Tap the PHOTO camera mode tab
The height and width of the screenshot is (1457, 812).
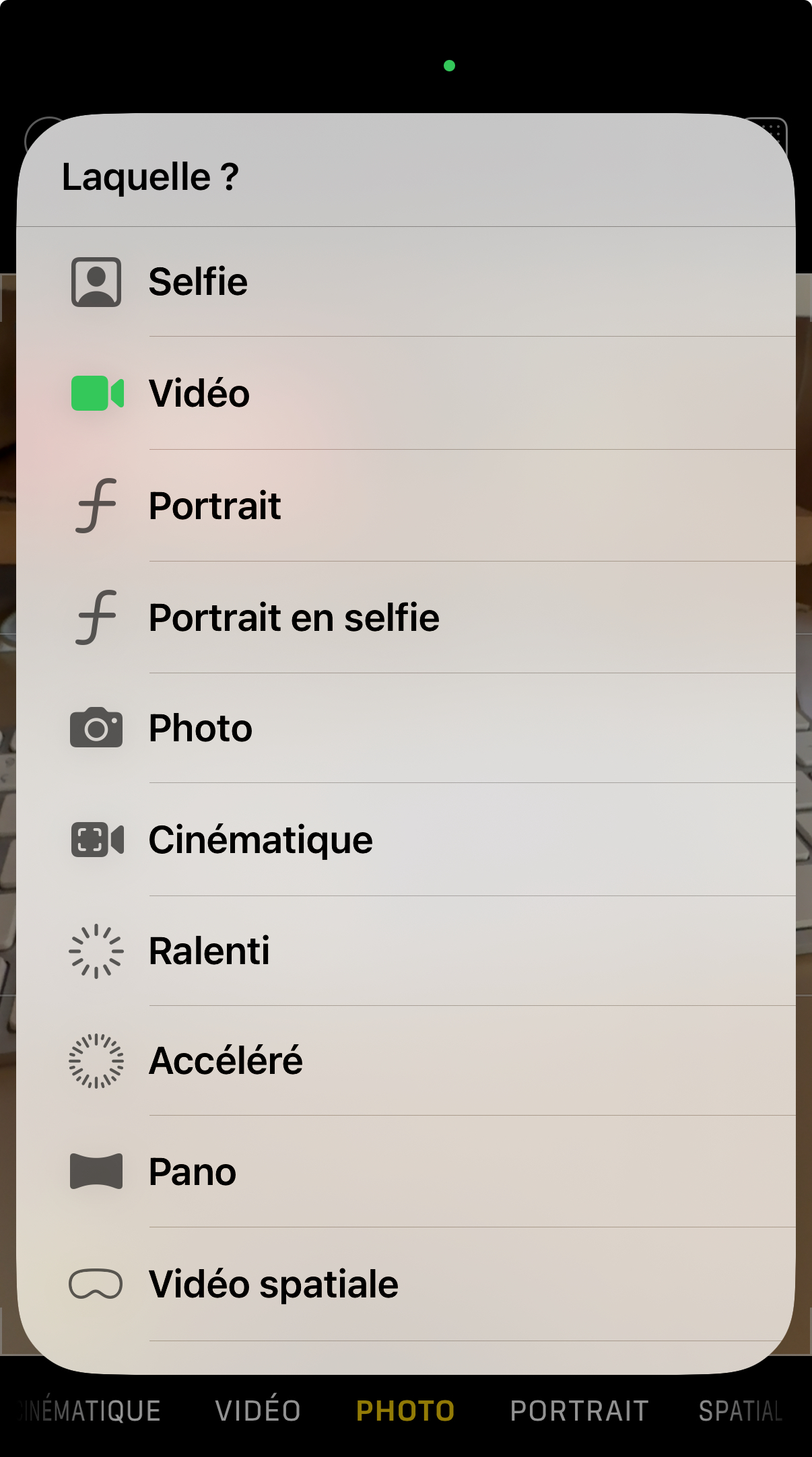click(405, 1411)
